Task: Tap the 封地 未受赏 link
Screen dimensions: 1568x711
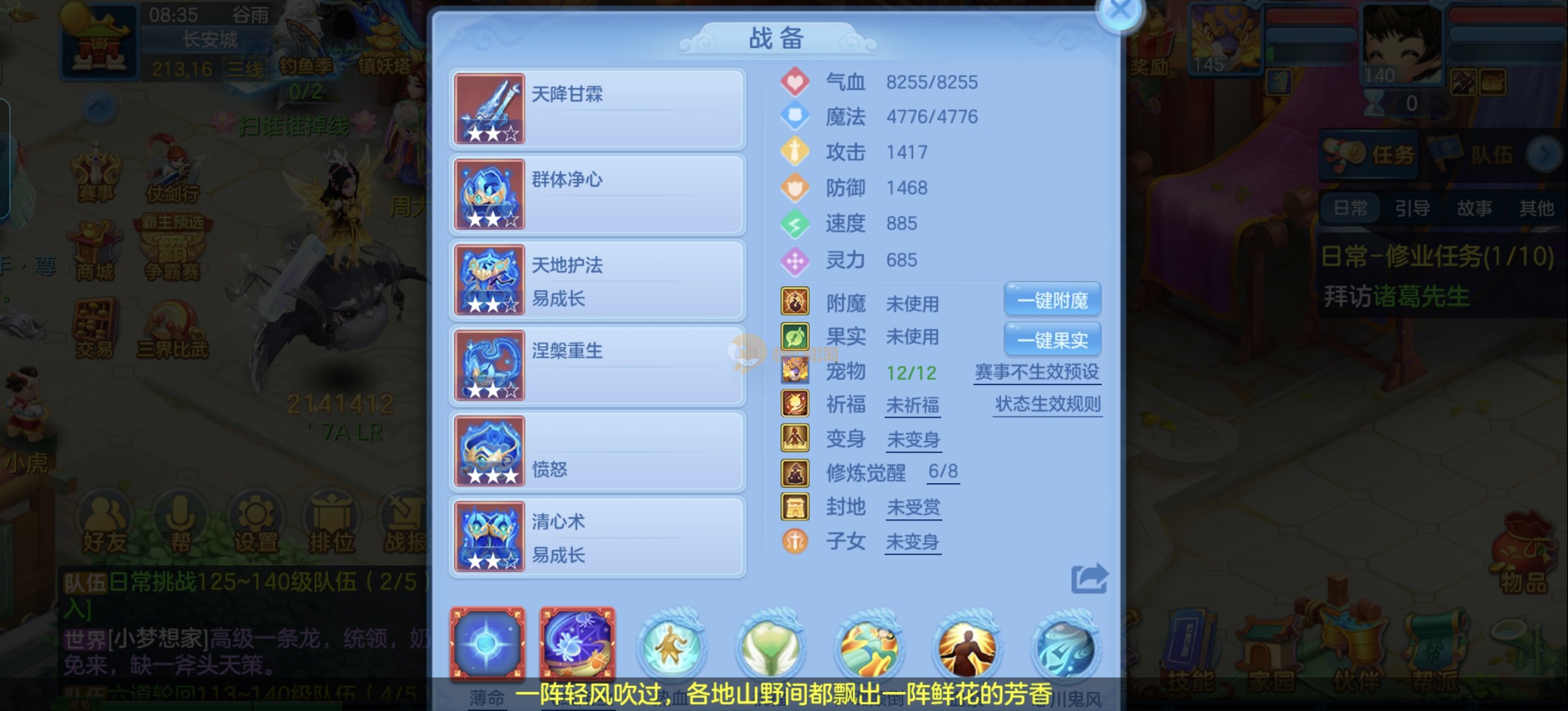Action: click(913, 507)
